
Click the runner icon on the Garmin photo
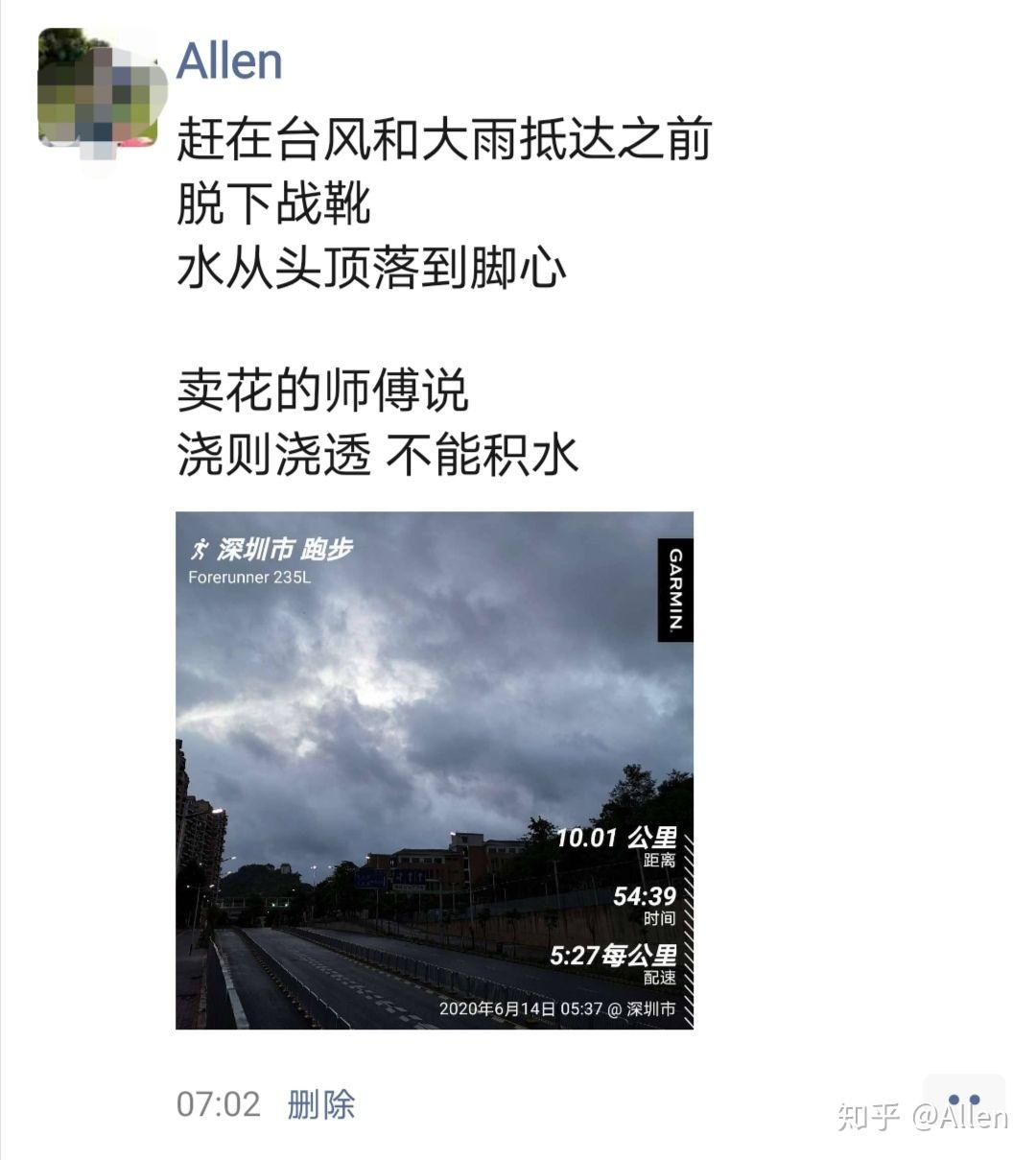pos(200,550)
